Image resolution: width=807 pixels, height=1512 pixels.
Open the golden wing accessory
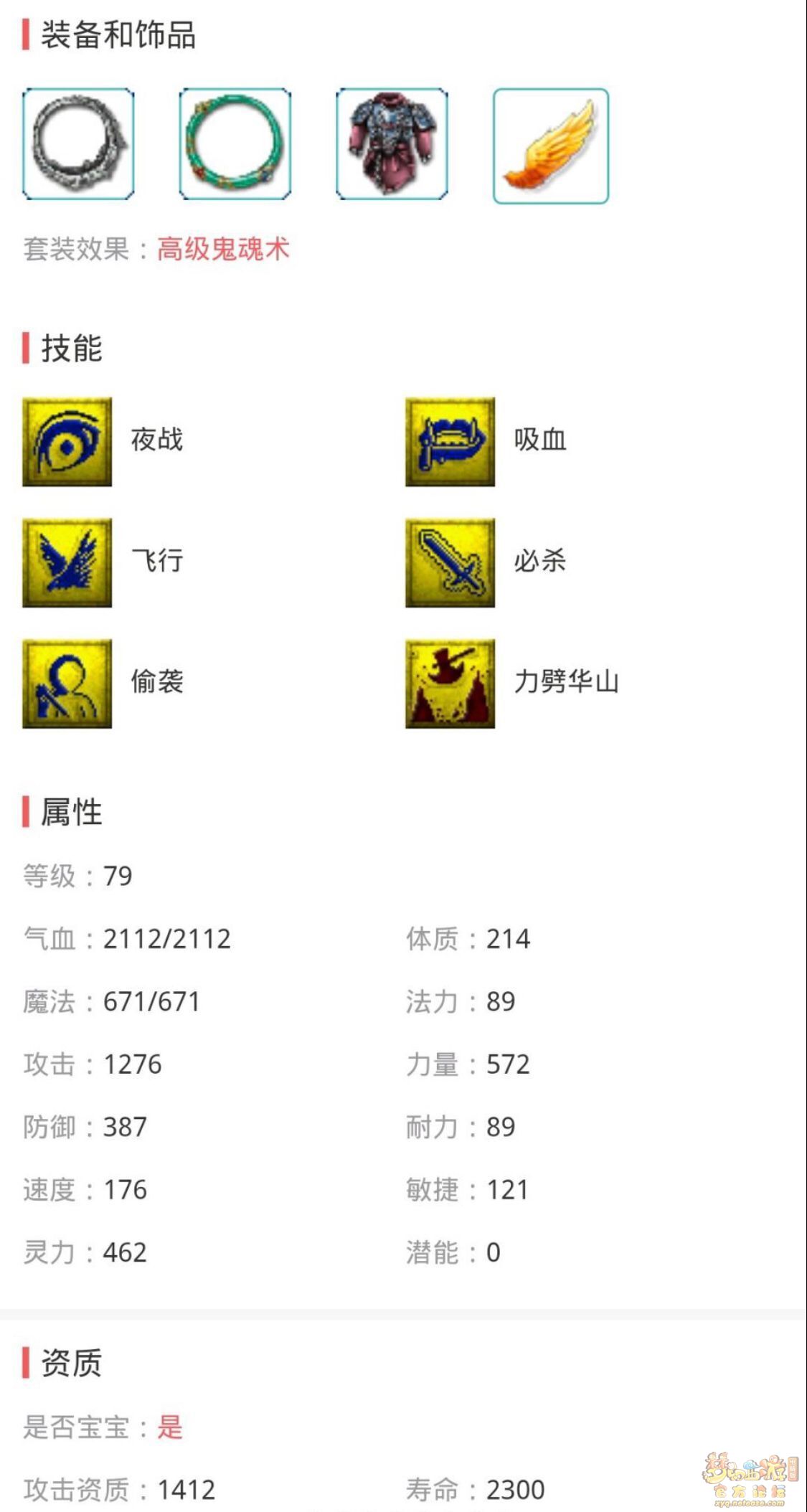click(551, 146)
